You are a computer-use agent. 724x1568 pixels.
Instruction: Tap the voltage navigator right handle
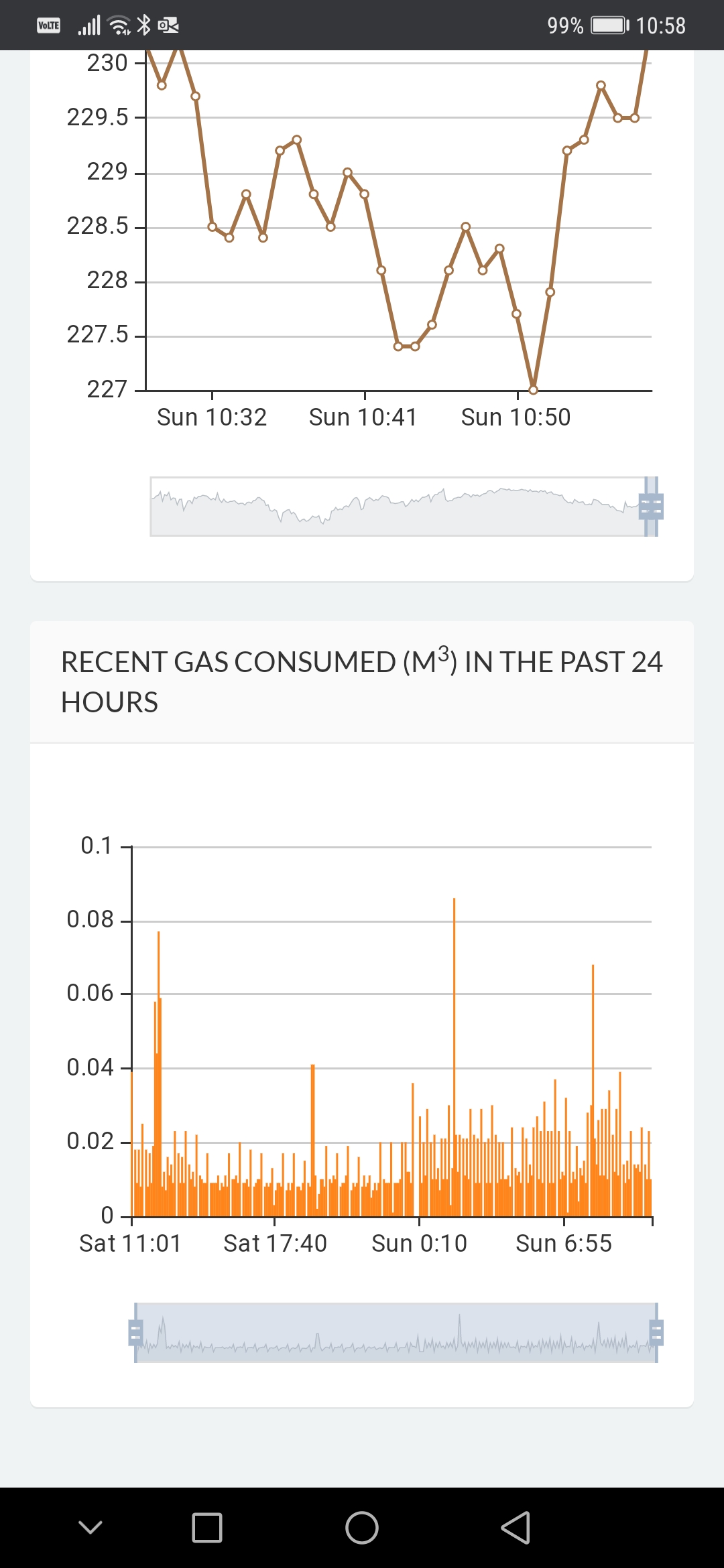pyautogui.click(x=651, y=507)
